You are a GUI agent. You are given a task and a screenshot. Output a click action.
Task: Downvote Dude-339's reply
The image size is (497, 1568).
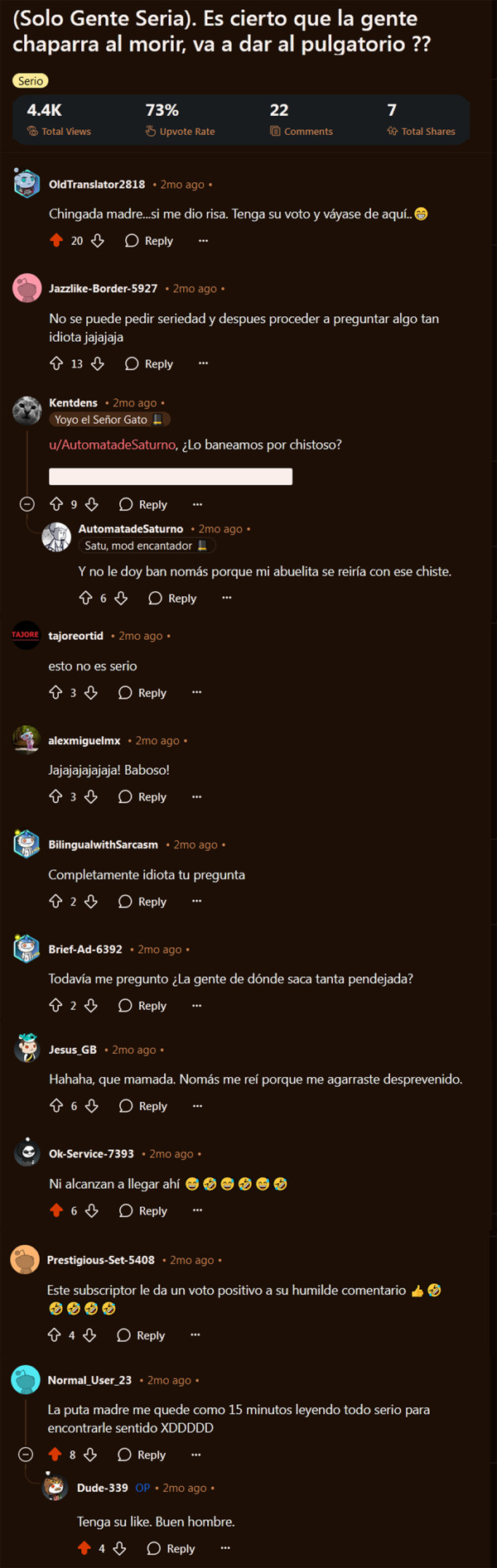[x=119, y=1548]
